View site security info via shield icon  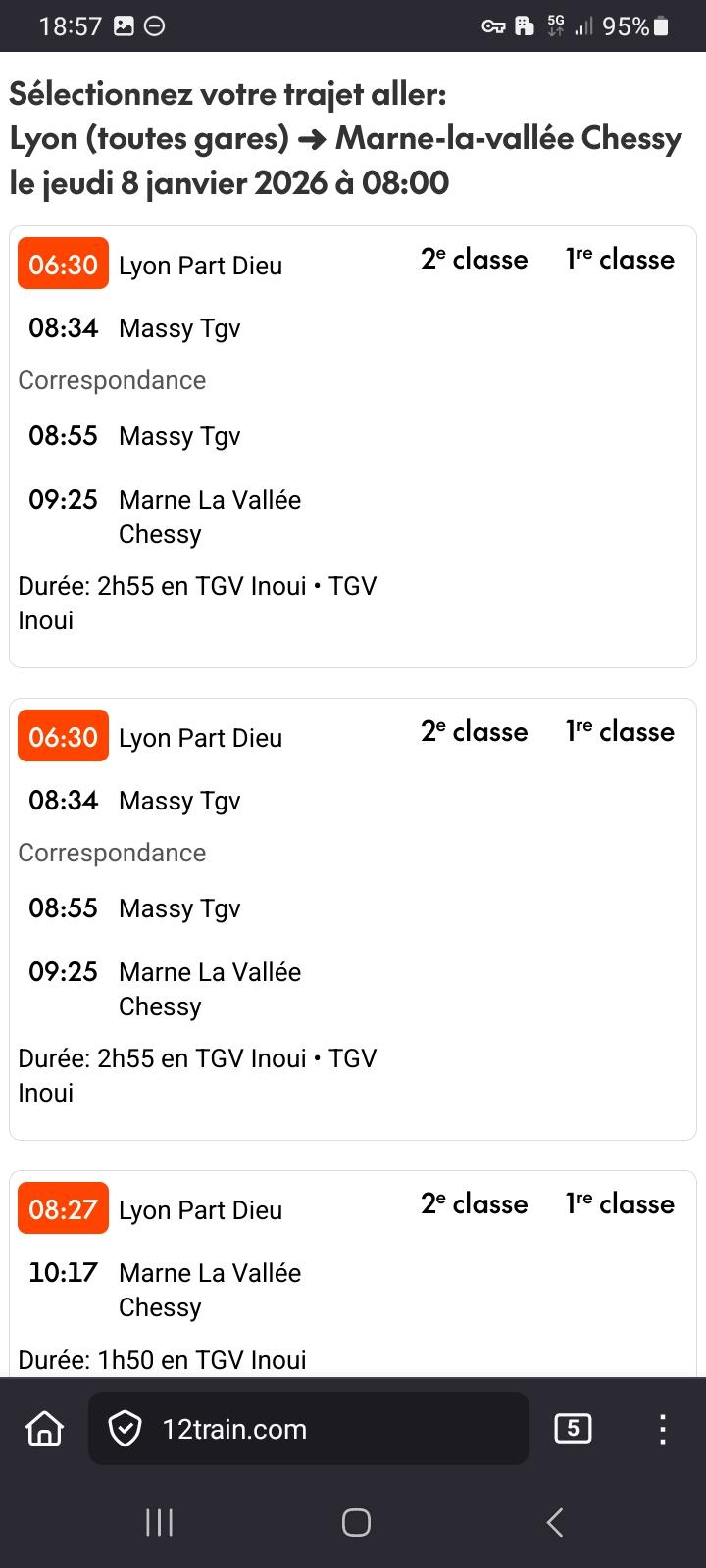(125, 1429)
